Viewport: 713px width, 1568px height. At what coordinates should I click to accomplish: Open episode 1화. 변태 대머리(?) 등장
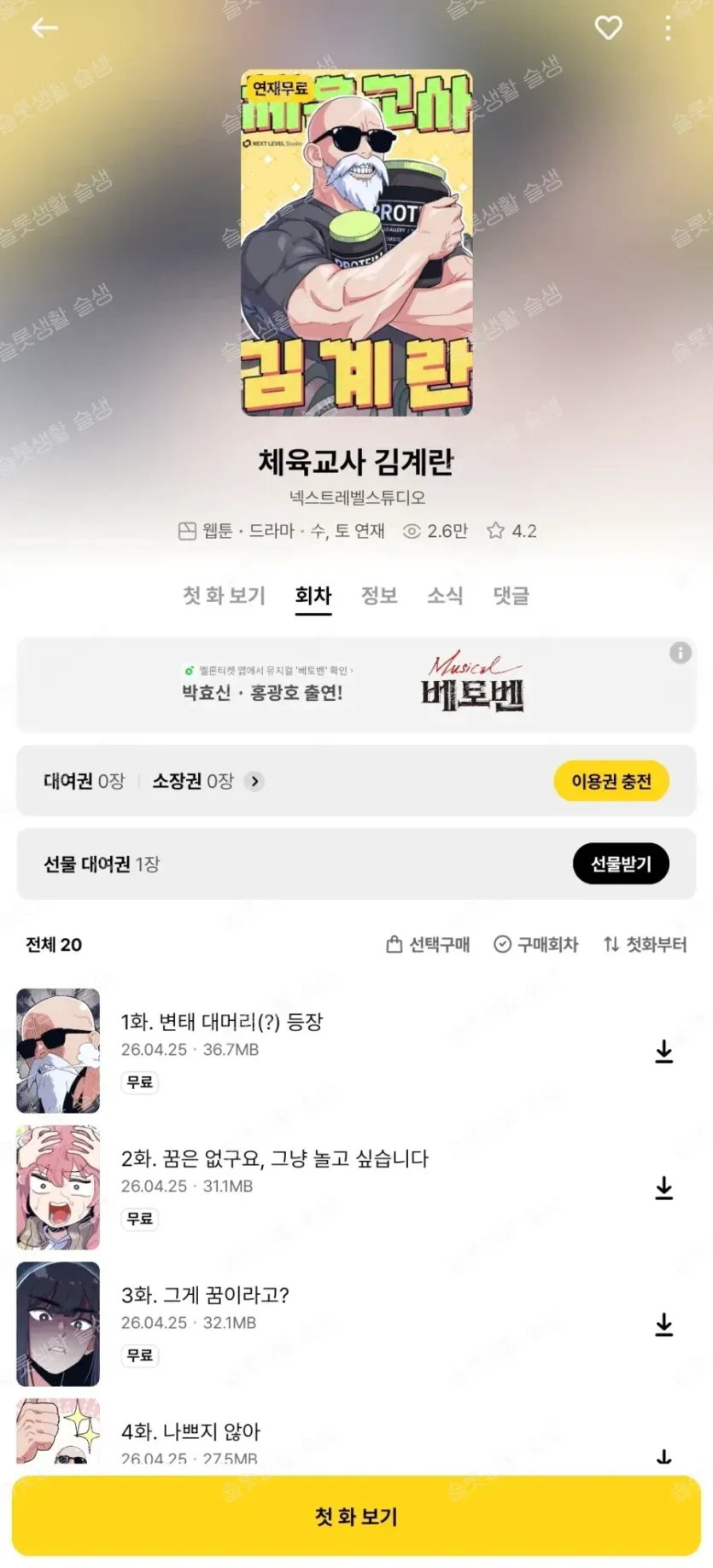tap(356, 1051)
